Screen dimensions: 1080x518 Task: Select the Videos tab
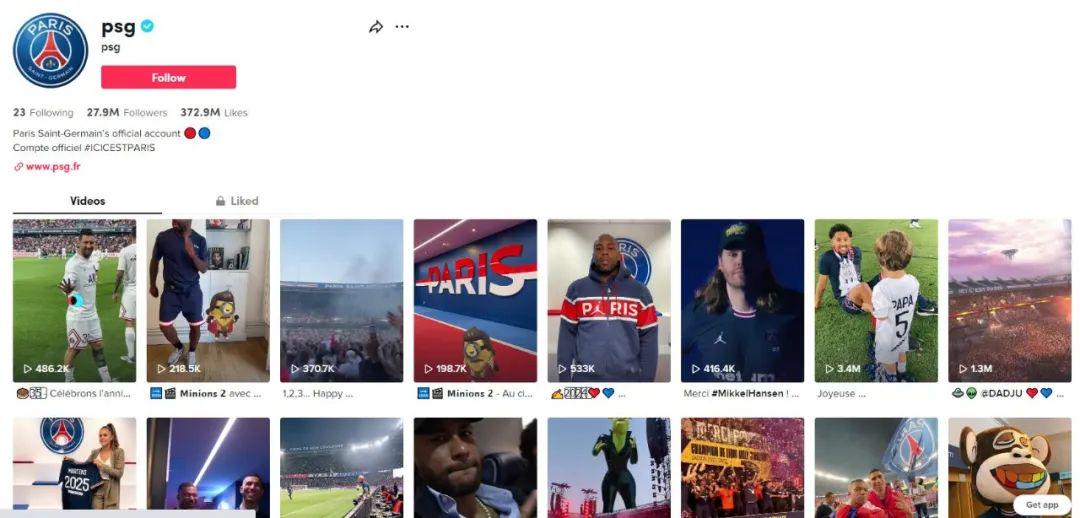pos(88,201)
